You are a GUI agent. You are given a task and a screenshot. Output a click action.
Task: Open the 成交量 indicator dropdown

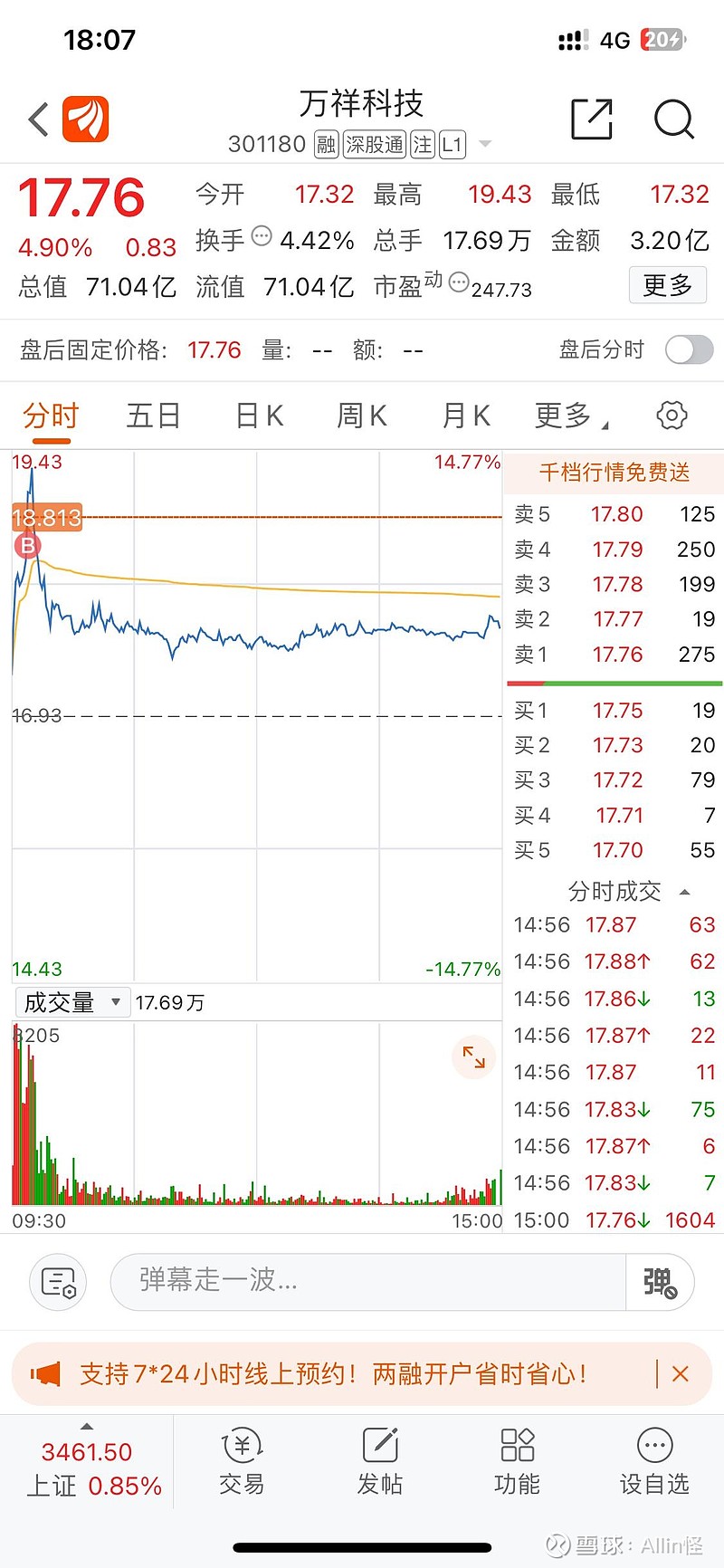72,1002
